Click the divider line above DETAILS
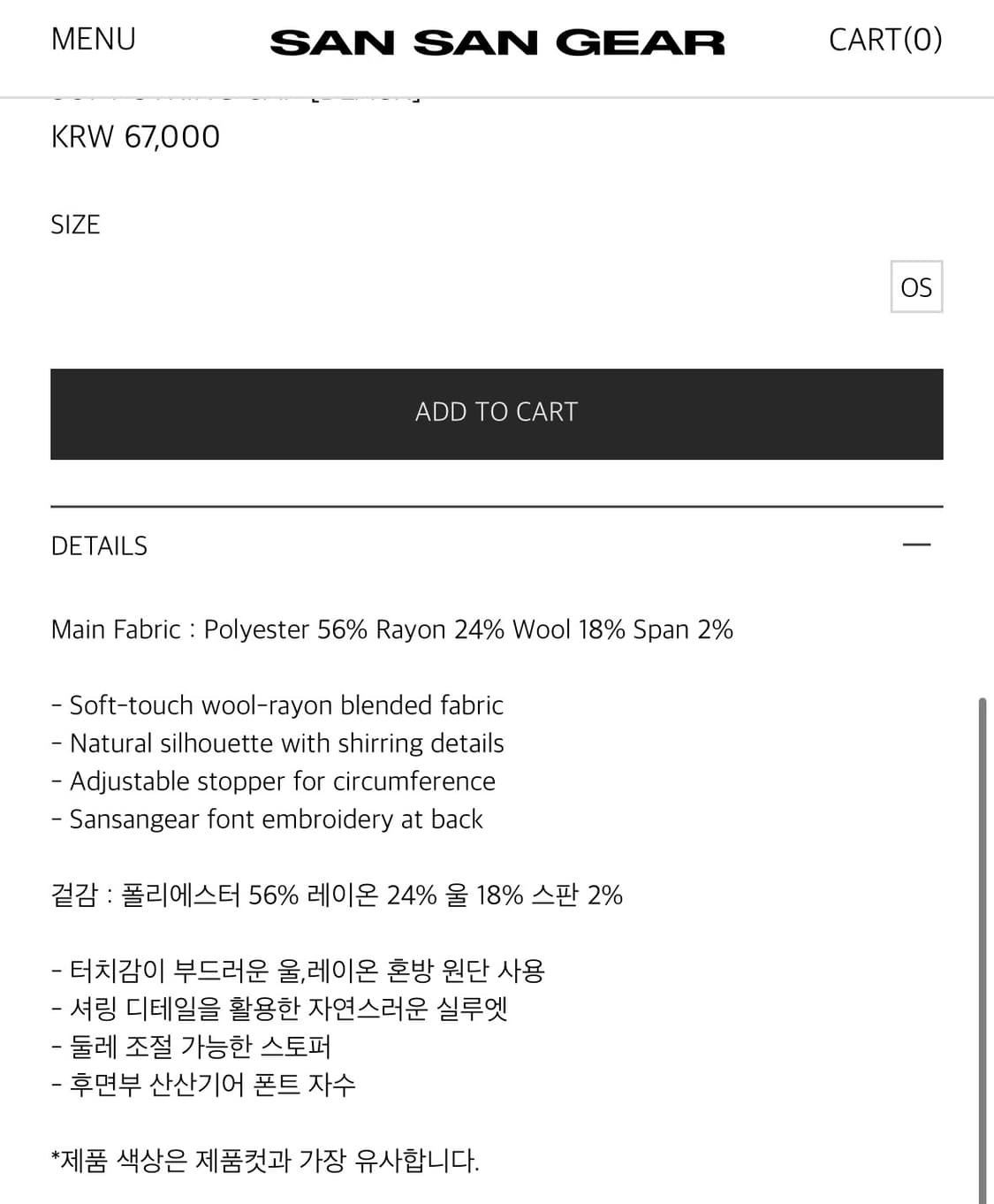Screen dimensions: 994x1204 497,506
